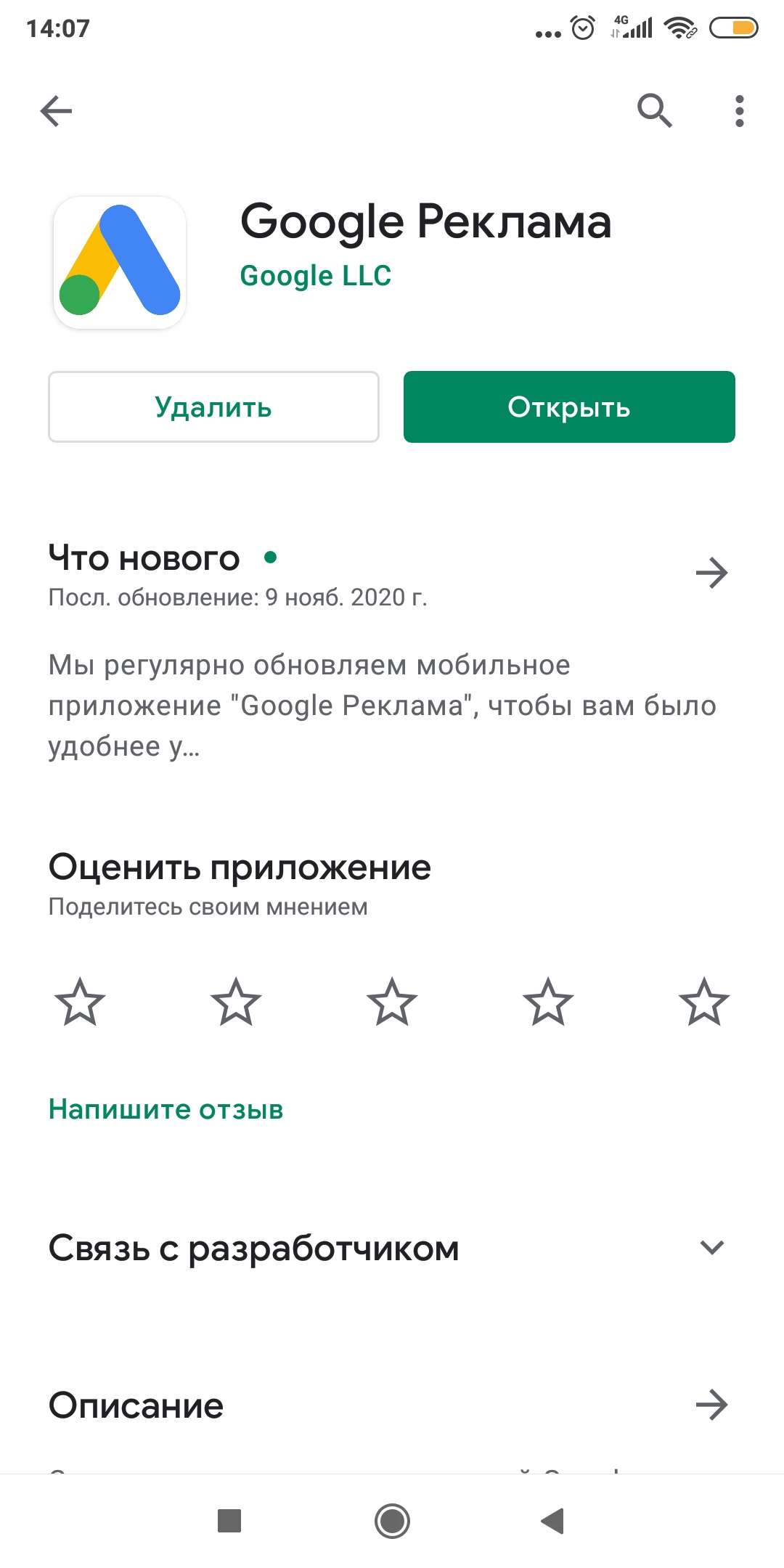The width and height of the screenshot is (784, 1568).
Task: Open the full Описание section
Action: [x=711, y=1405]
